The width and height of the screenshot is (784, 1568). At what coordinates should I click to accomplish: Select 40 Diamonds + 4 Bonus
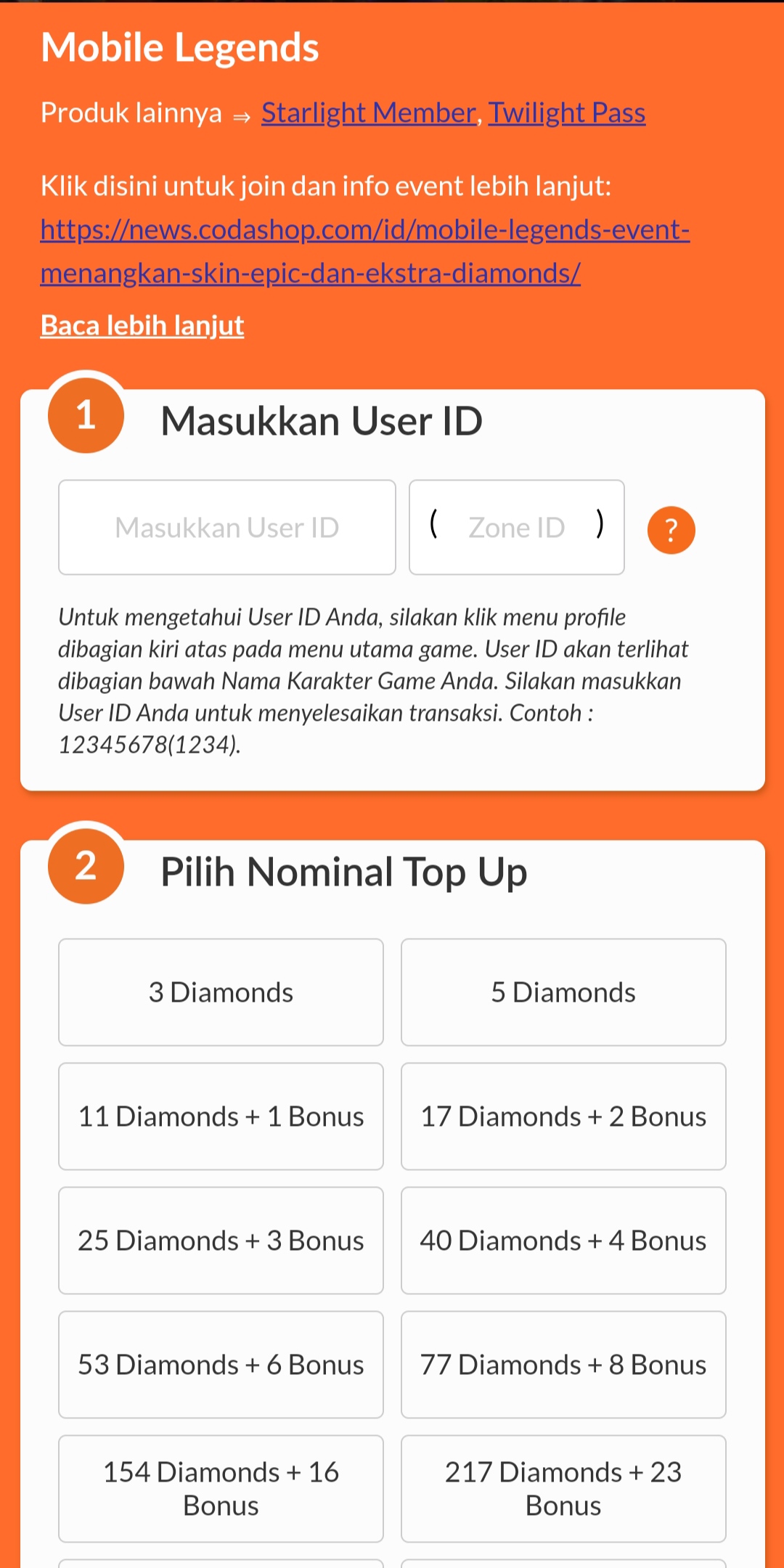tap(563, 1241)
